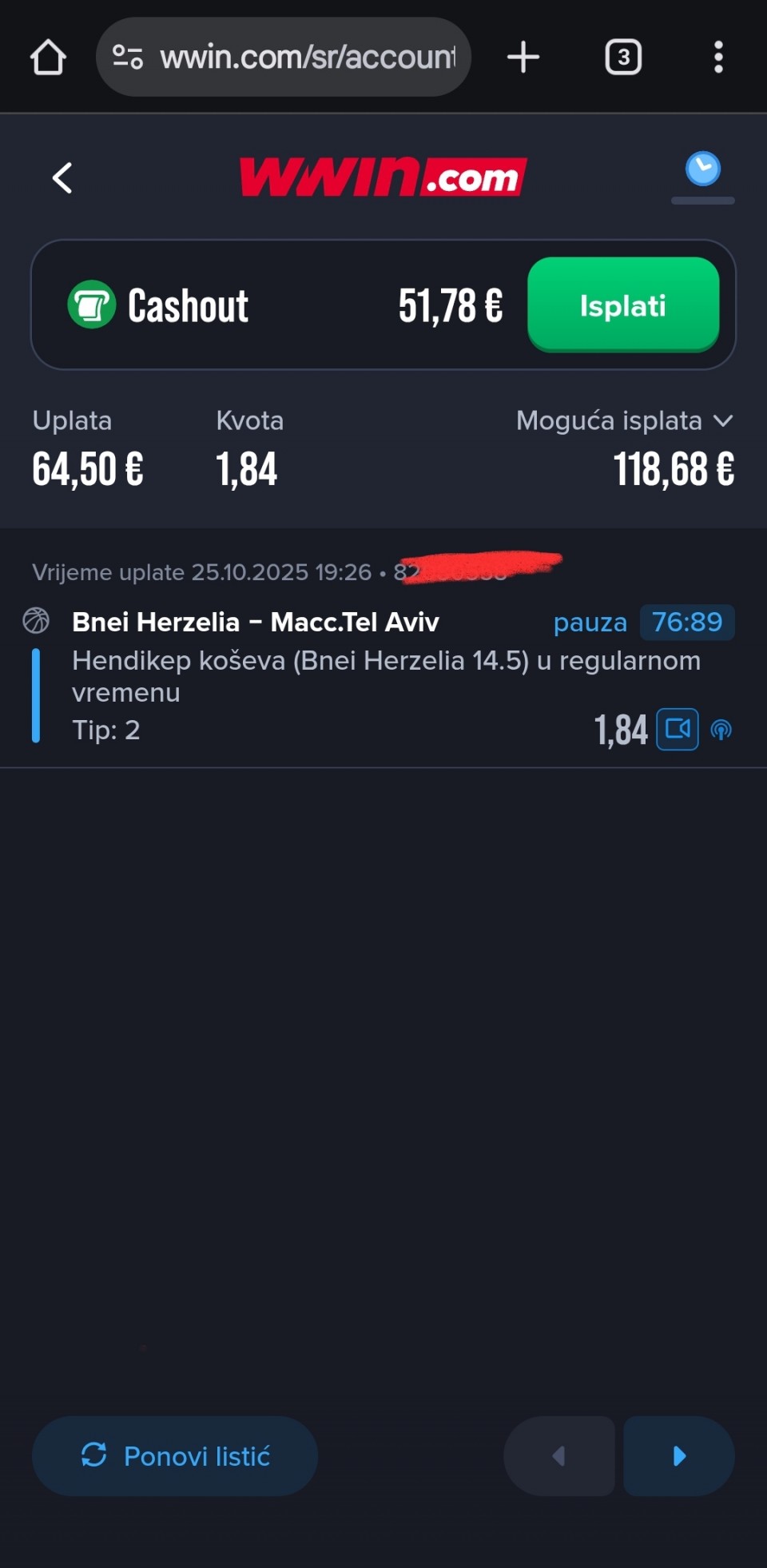
Task: Open the live audio broadcast icon
Action: pyautogui.click(x=721, y=730)
